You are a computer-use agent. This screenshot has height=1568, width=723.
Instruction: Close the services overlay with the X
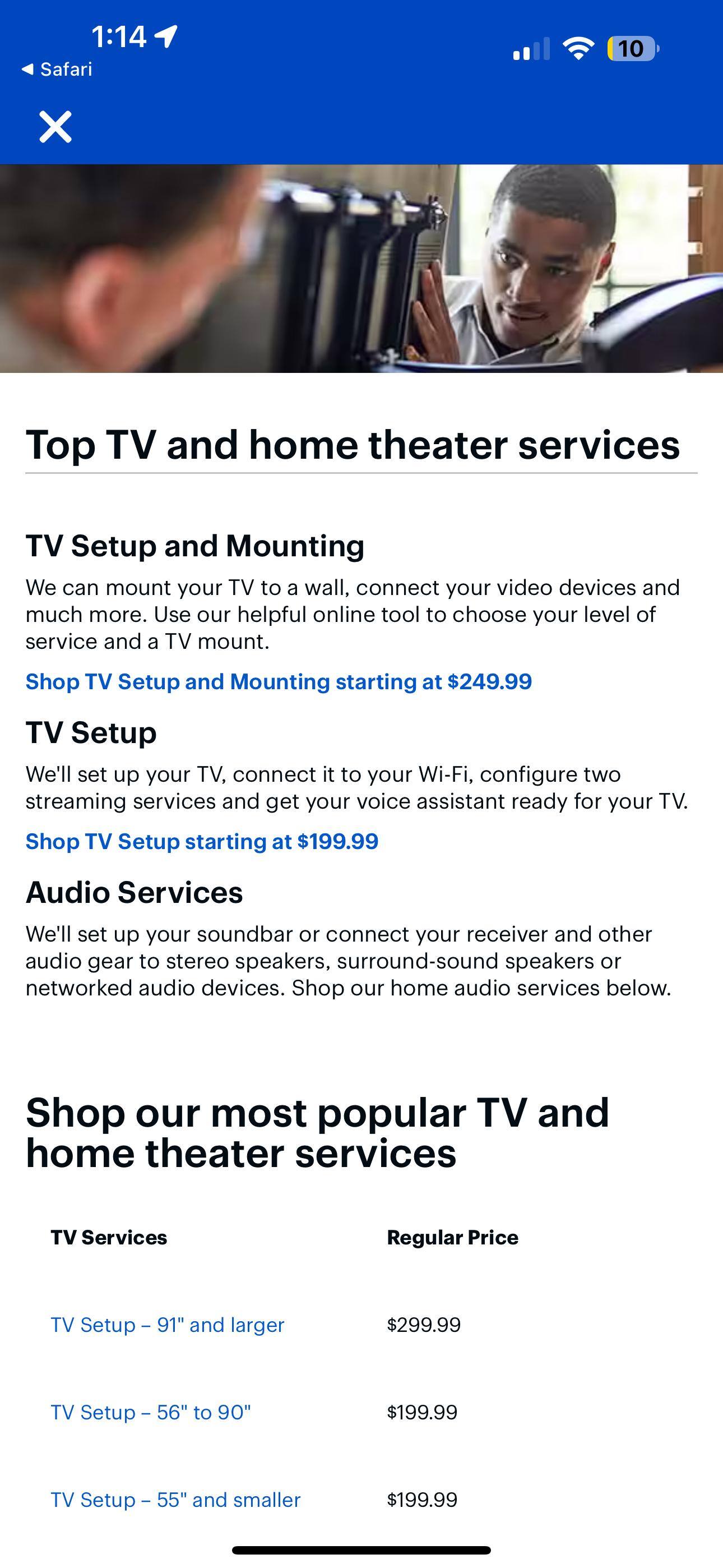click(55, 126)
